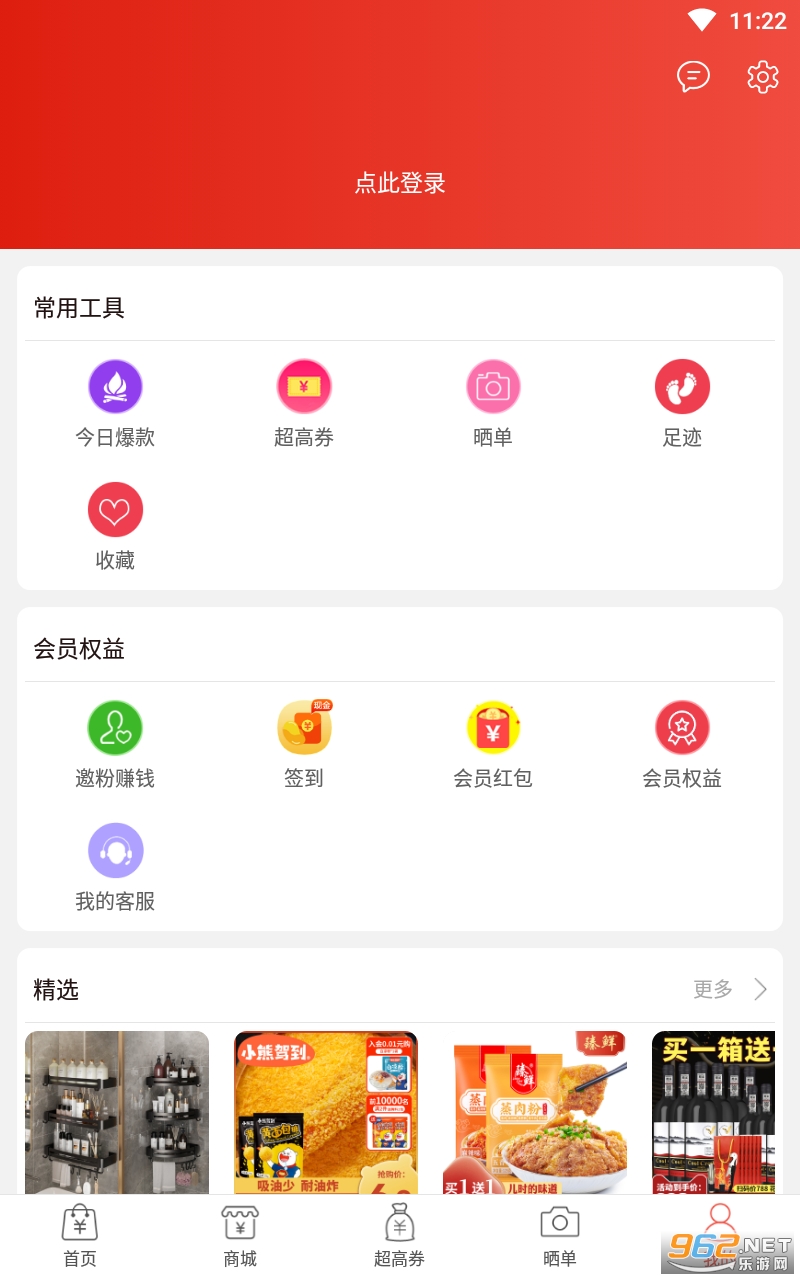Screen dimensions: 800x1280
Task: Switch to the 商城 tab
Action: [x=240, y=1236]
